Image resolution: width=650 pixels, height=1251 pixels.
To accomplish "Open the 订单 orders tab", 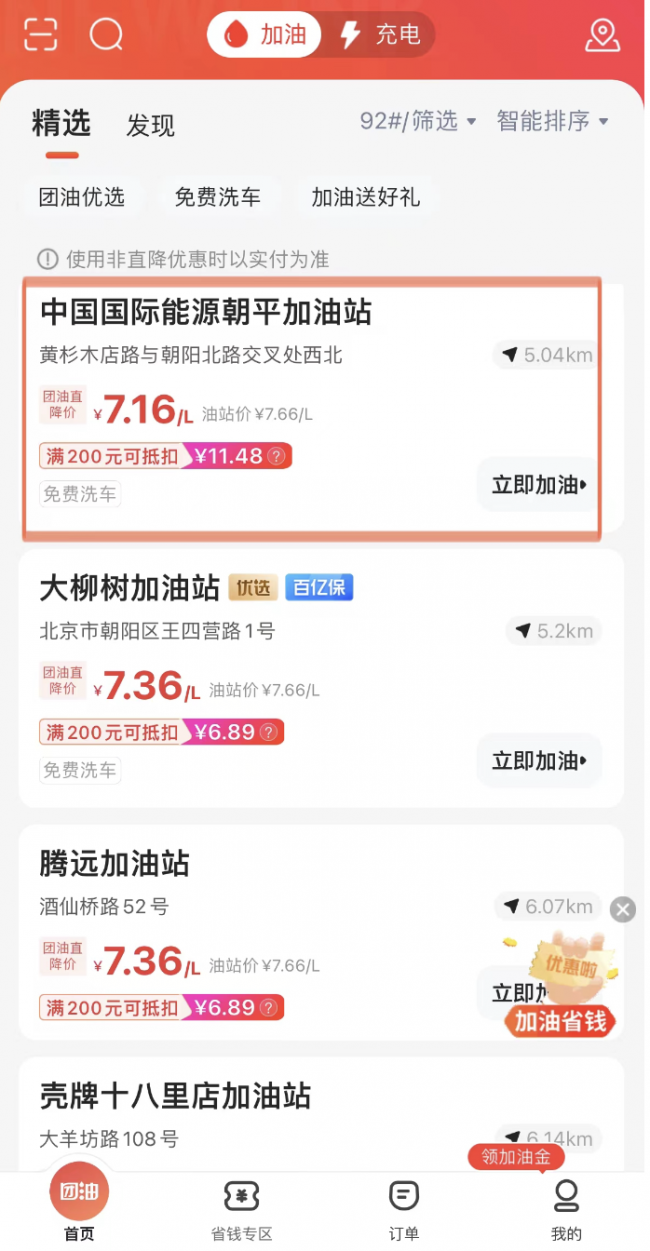I will (404, 1210).
